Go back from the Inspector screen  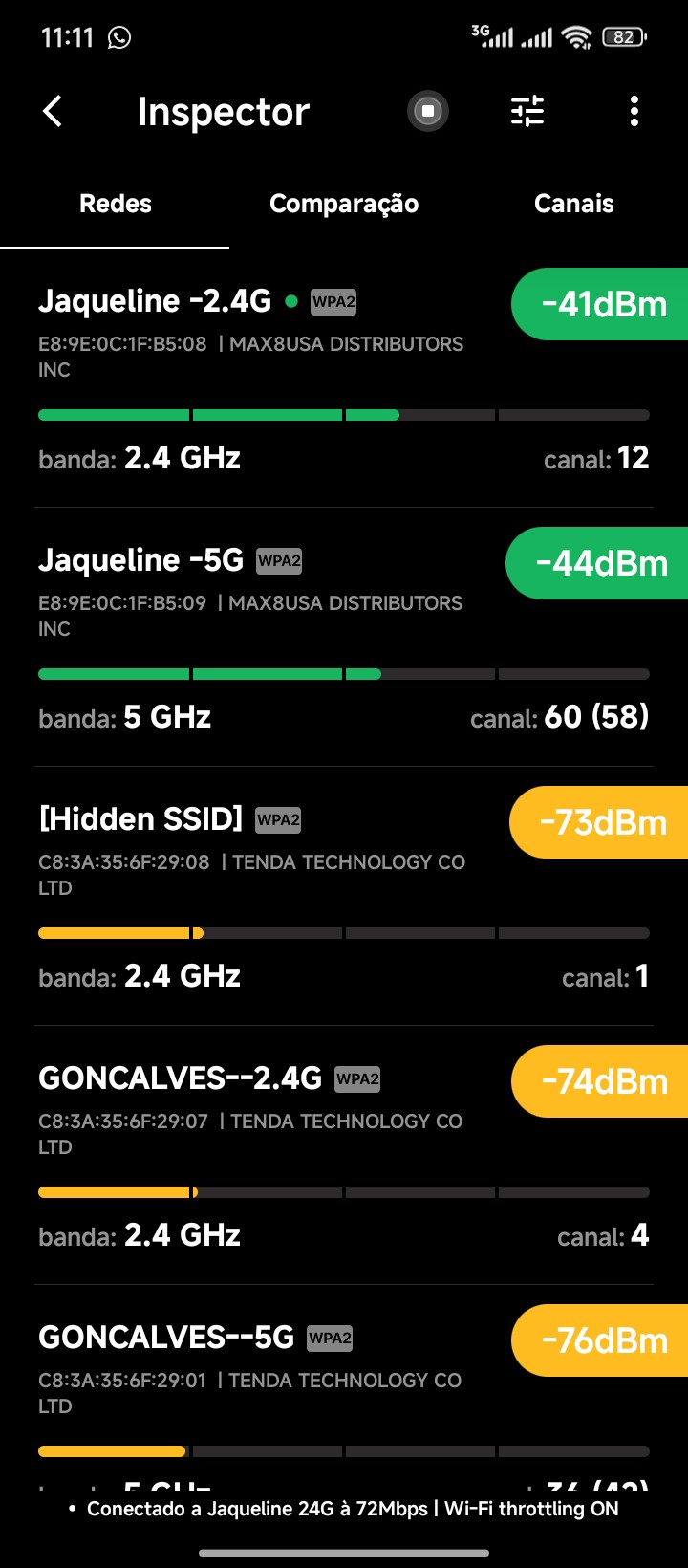click(54, 112)
